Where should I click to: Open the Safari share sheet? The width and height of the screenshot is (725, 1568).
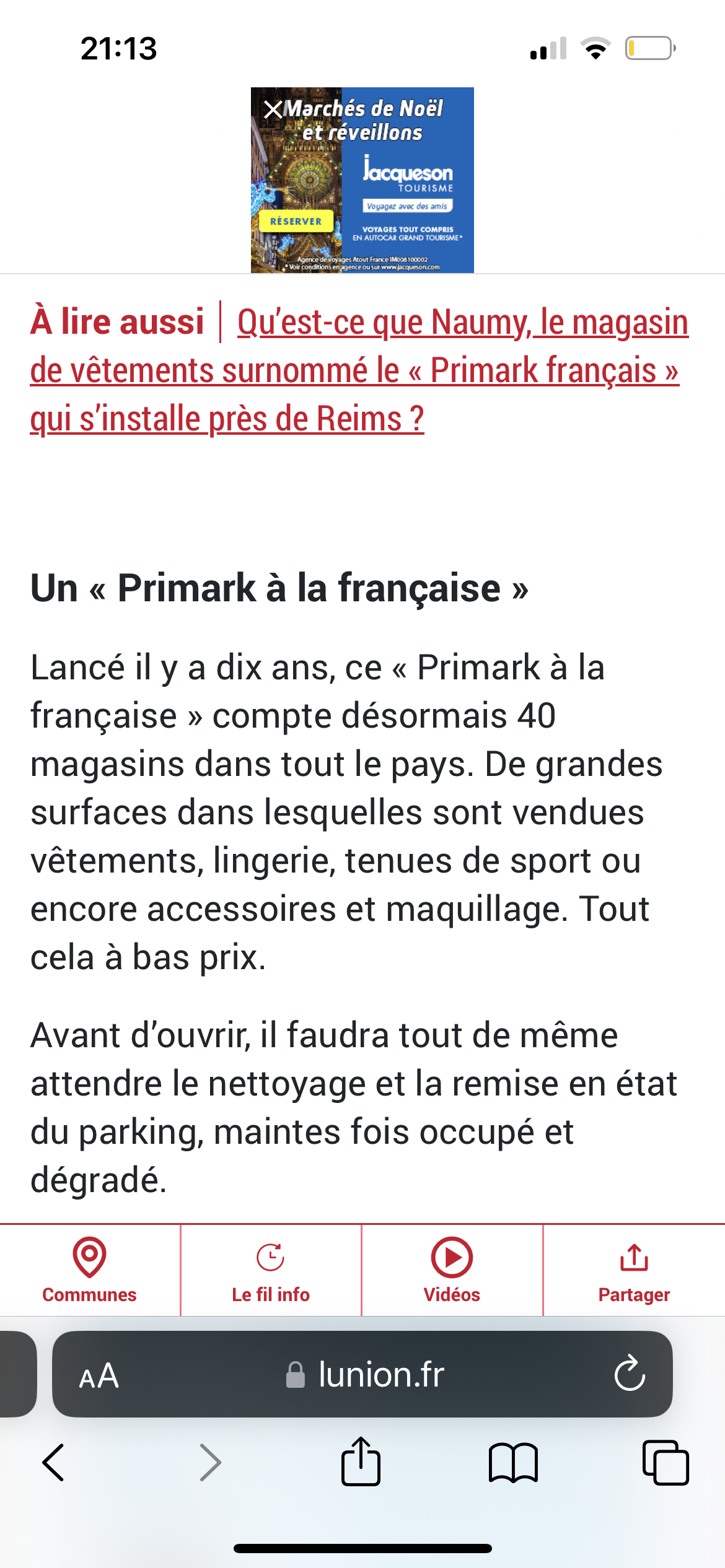[x=361, y=1461]
